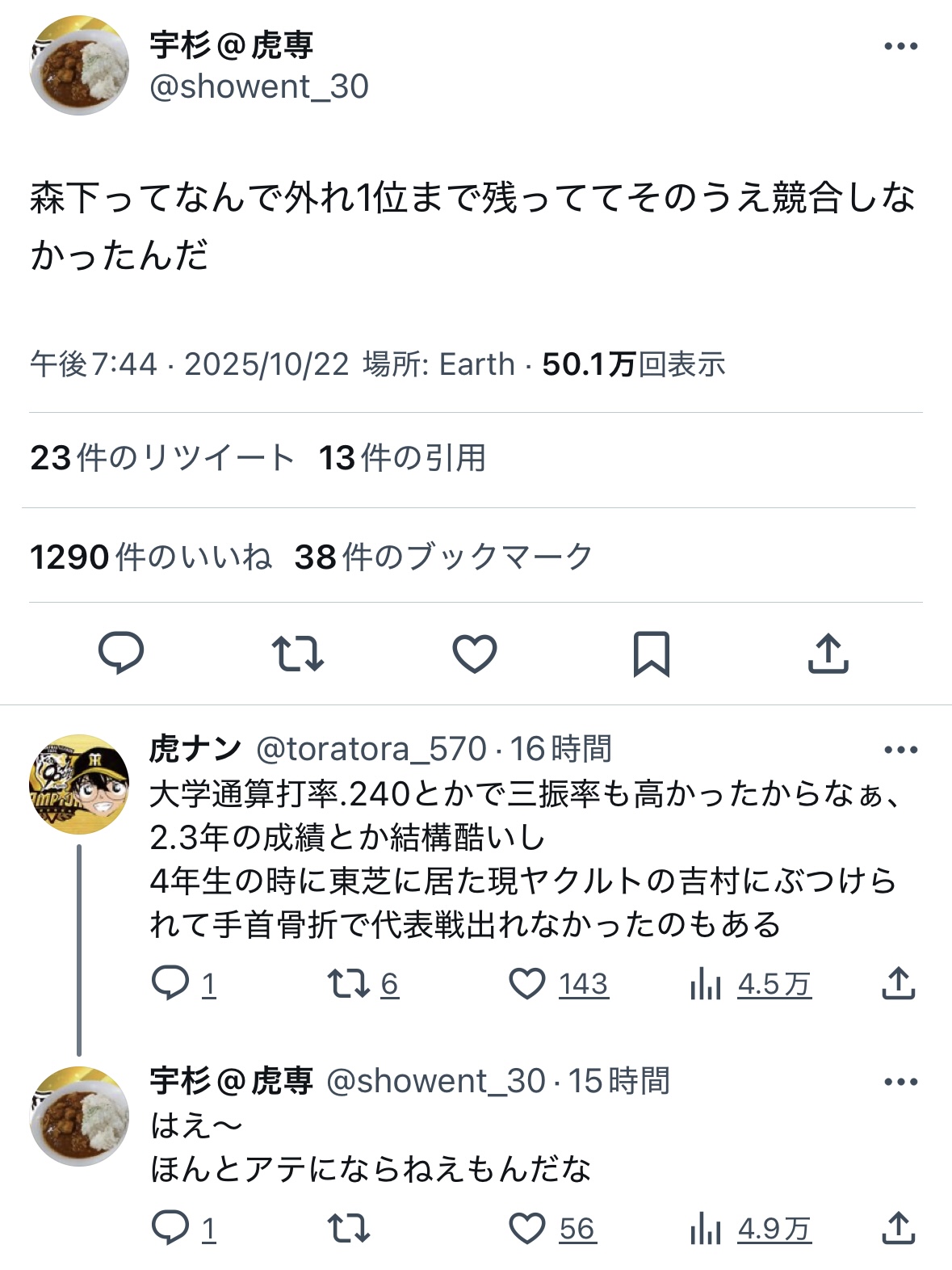Image resolution: width=952 pixels, height=1270 pixels.
Task: Like the main tweet
Action: 474,653
